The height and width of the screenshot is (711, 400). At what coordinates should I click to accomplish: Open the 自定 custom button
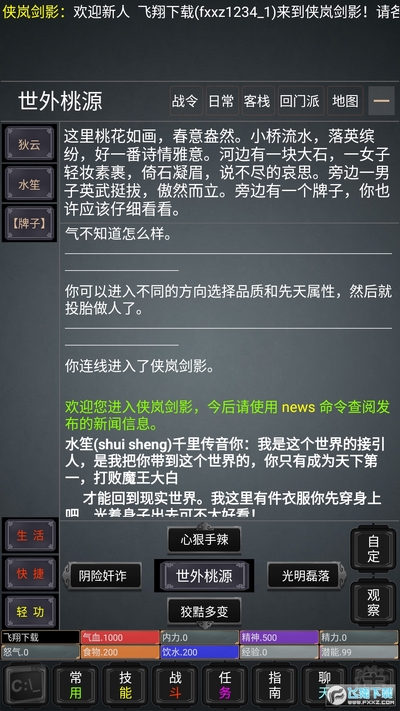pyautogui.click(x=373, y=548)
